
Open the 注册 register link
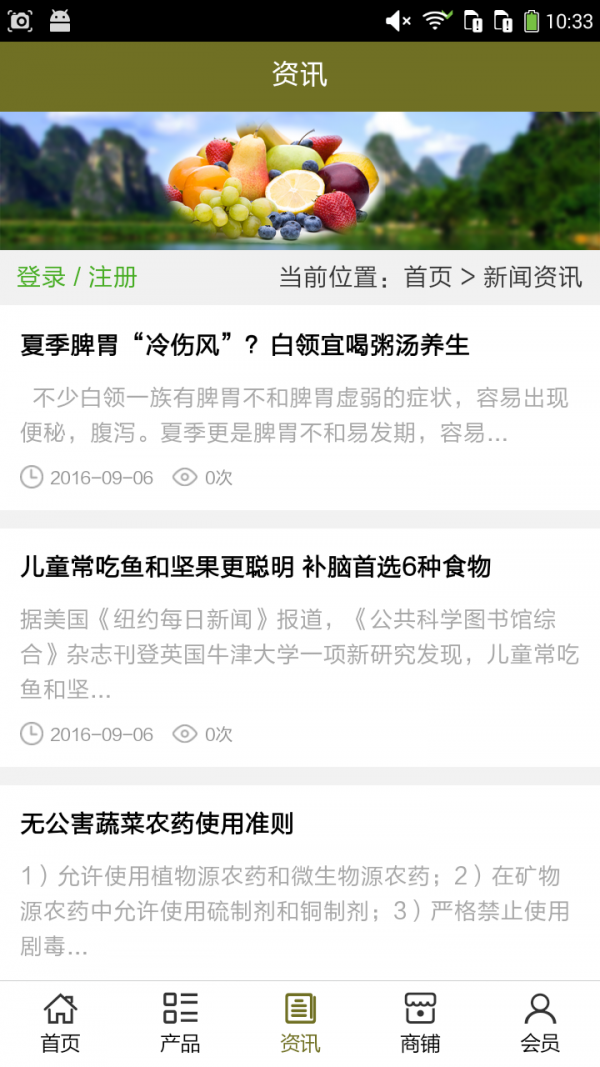point(112,277)
